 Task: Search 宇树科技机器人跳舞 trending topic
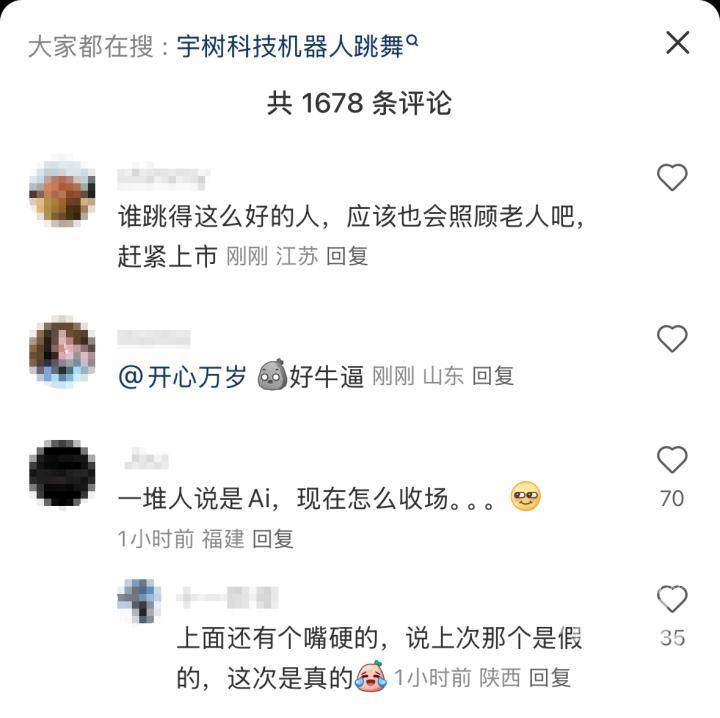[297, 46]
